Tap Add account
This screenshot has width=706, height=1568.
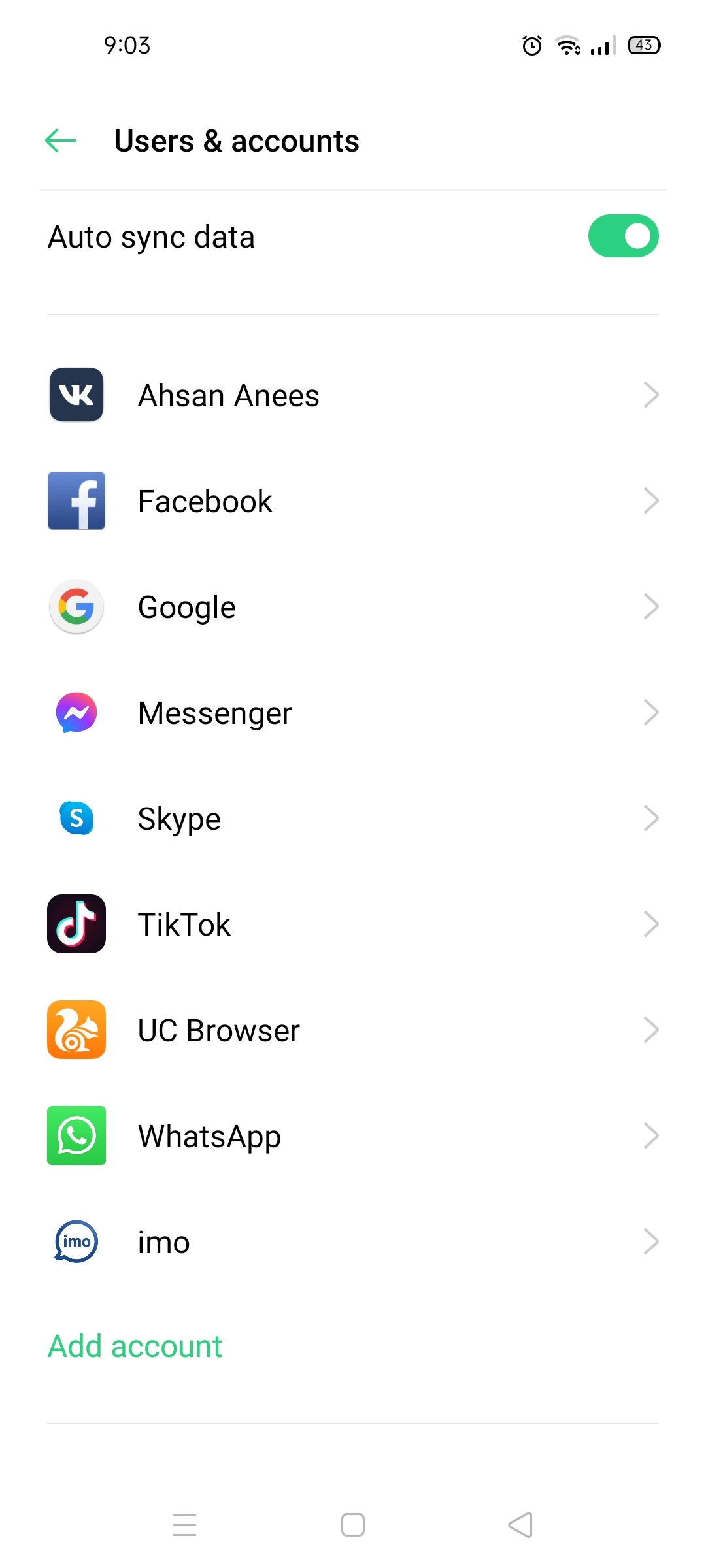click(135, 1347)
